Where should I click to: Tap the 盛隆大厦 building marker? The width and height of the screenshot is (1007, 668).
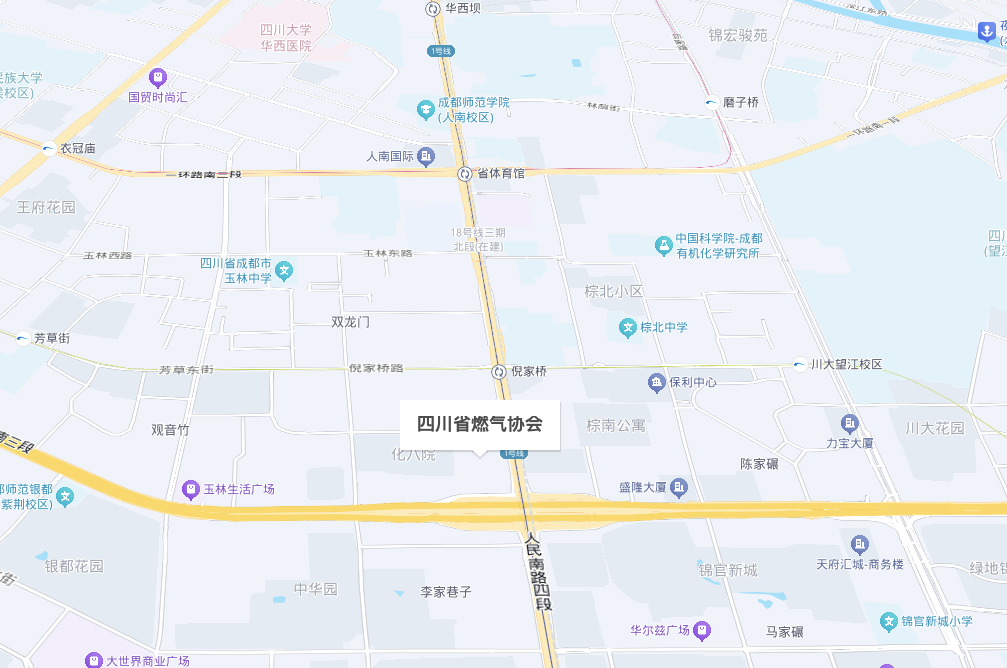(x=679, y=487)
